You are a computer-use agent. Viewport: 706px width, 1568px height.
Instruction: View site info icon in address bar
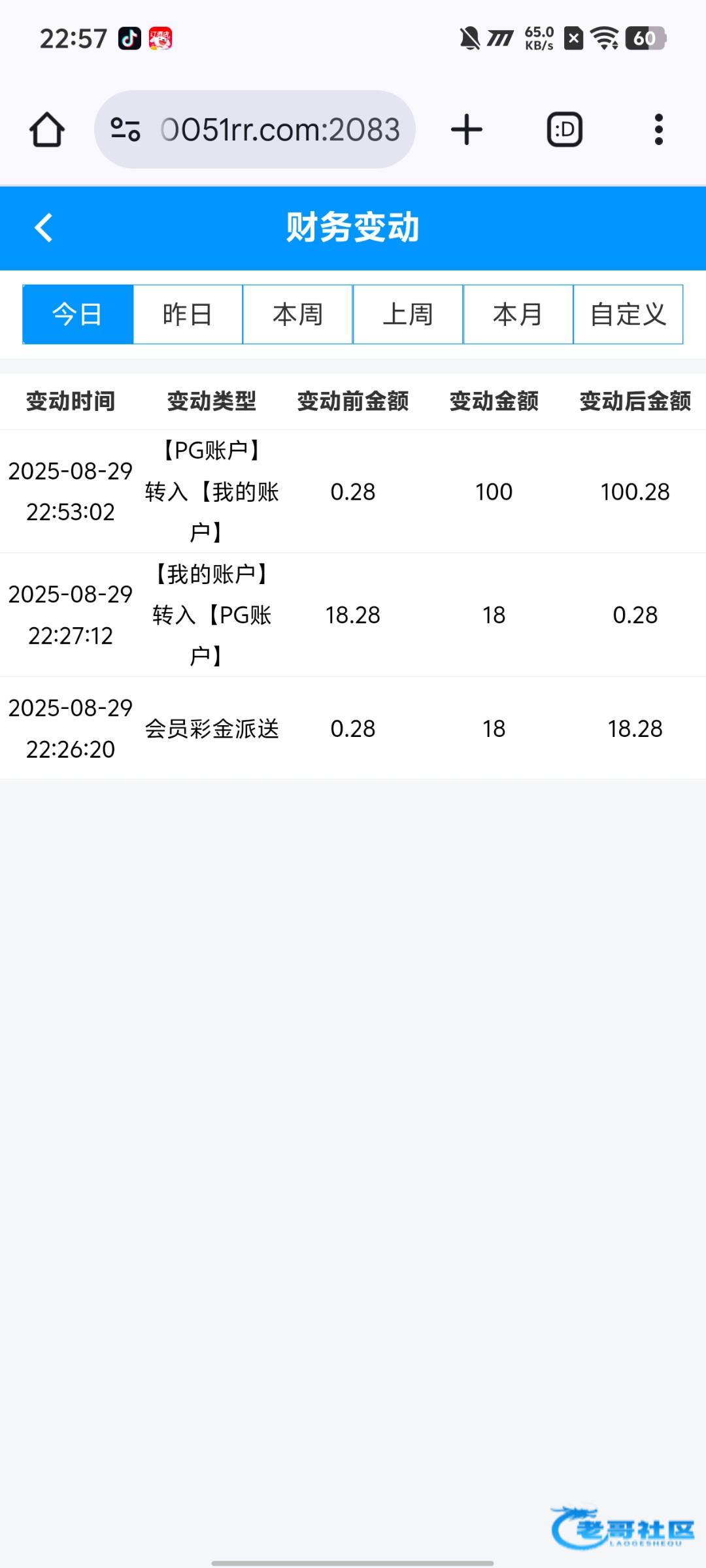point(126,129)
